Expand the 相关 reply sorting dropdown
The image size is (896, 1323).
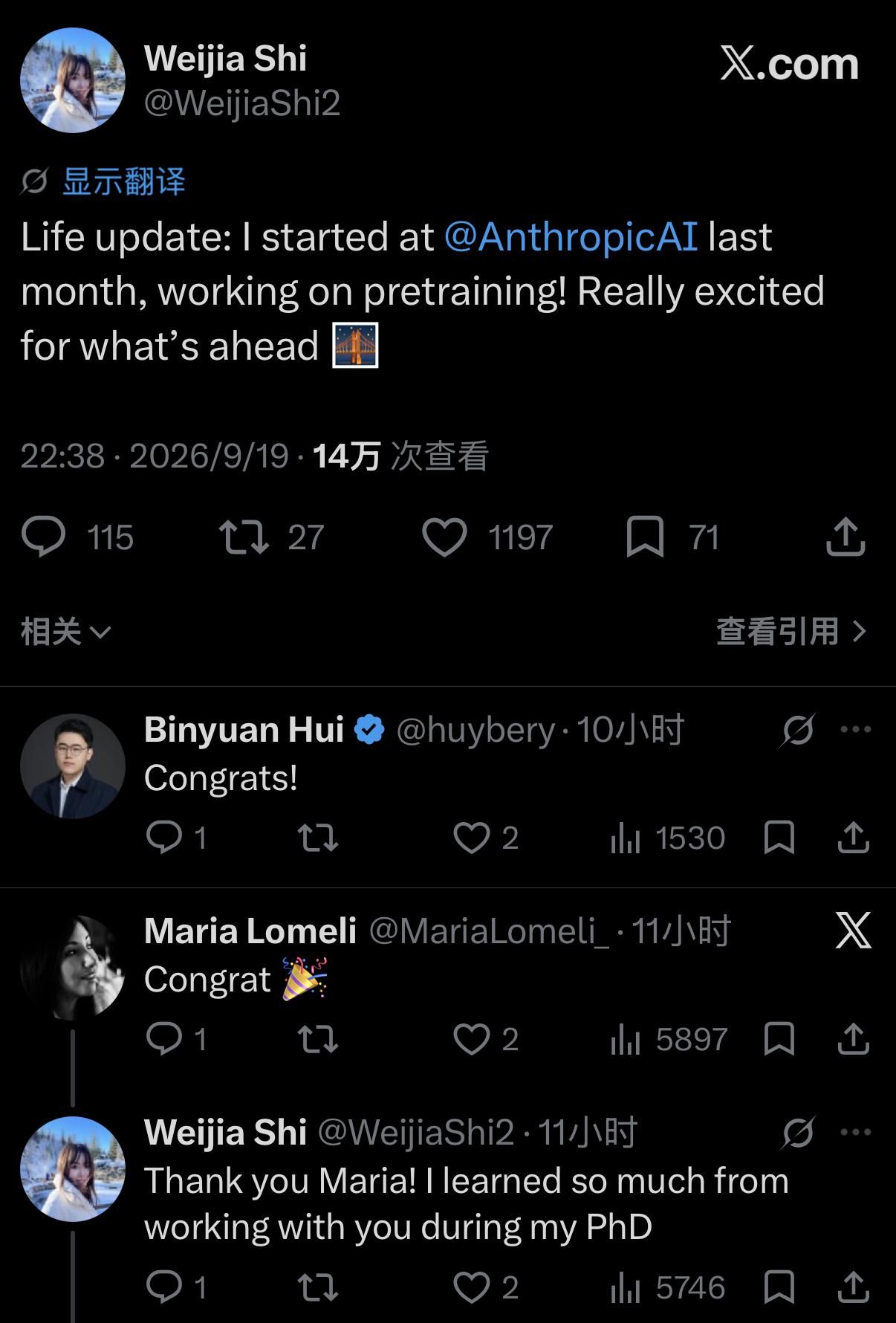66,632
